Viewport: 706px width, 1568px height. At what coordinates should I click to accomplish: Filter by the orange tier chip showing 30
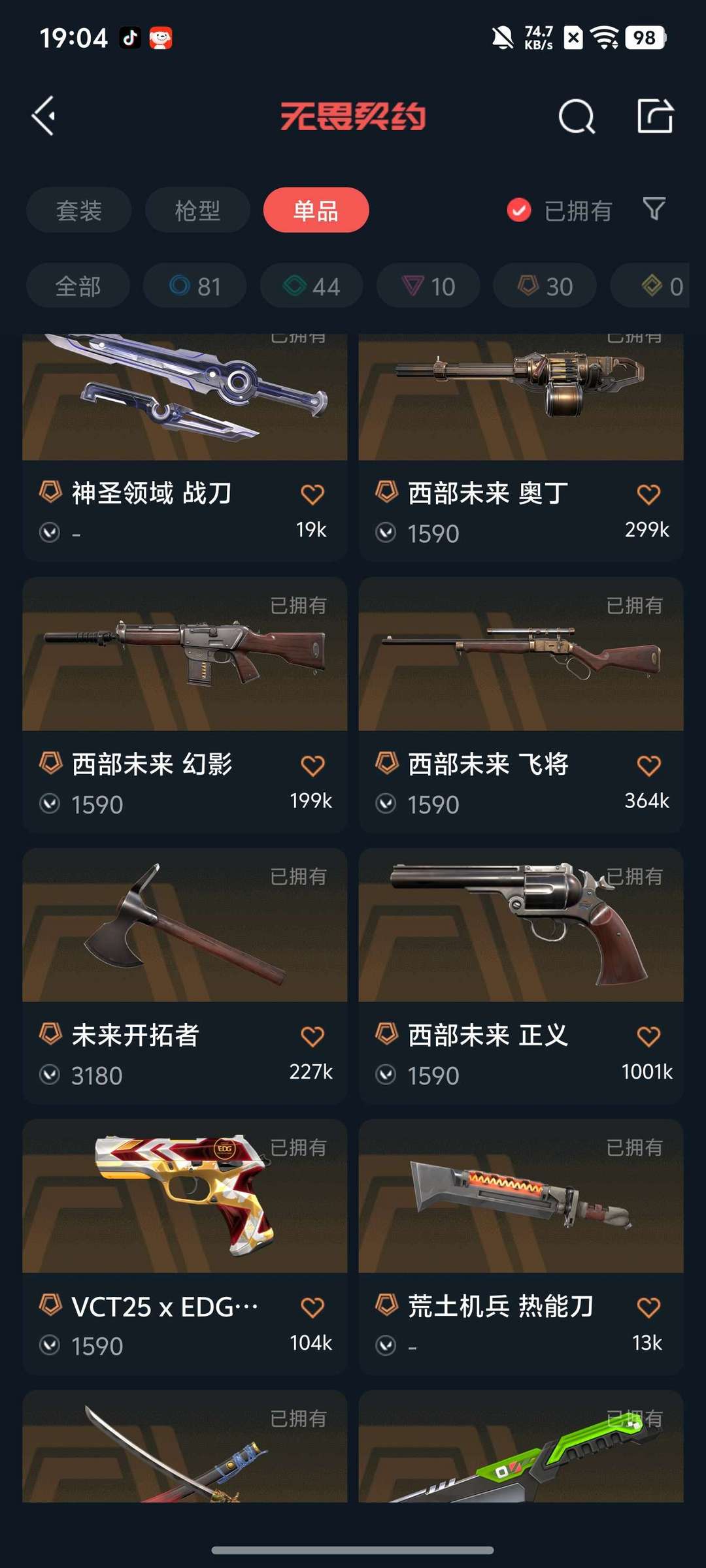(x=545, y=286)
